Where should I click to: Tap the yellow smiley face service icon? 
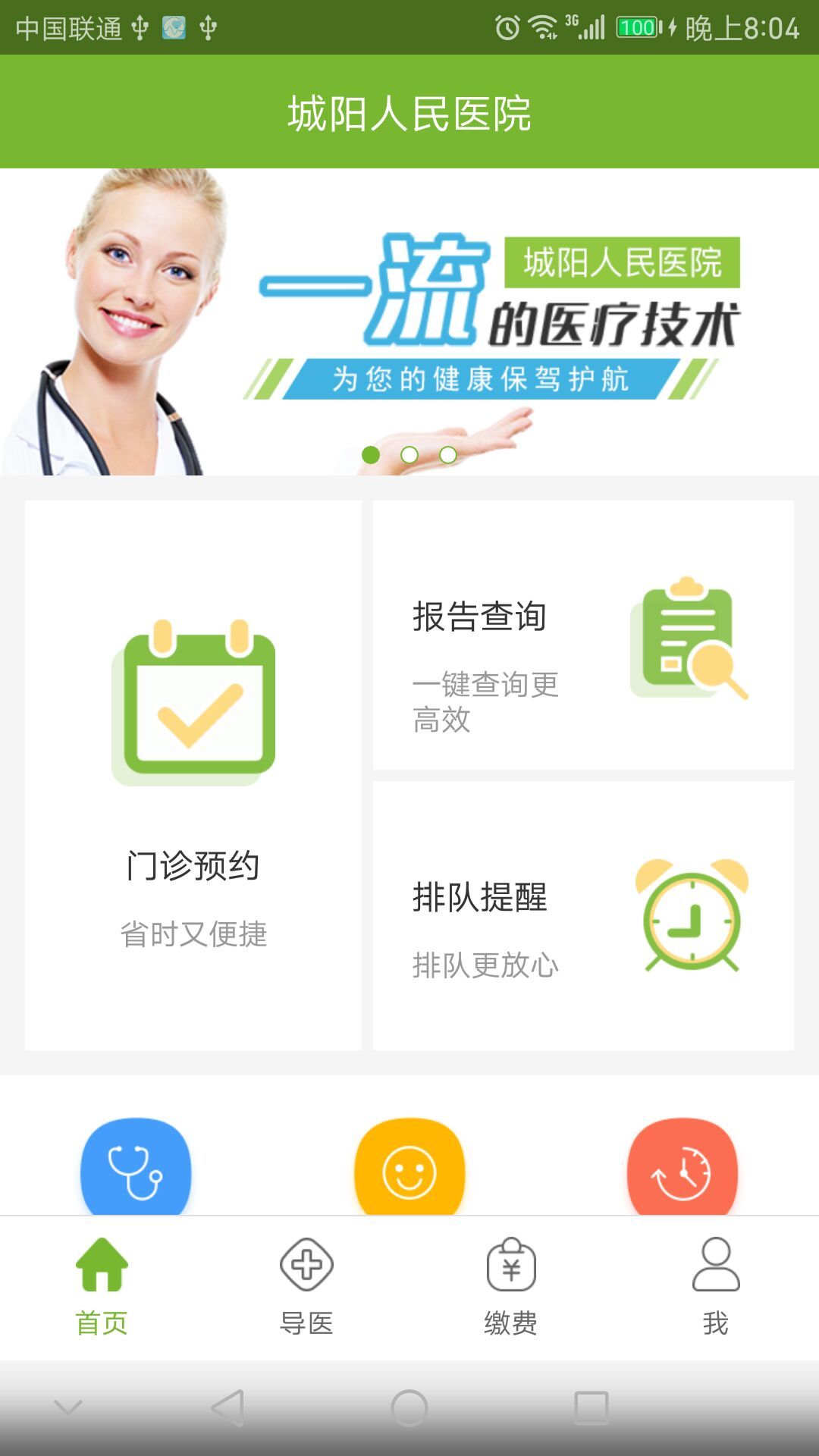pyautogui.click(x=409, y=1169)
